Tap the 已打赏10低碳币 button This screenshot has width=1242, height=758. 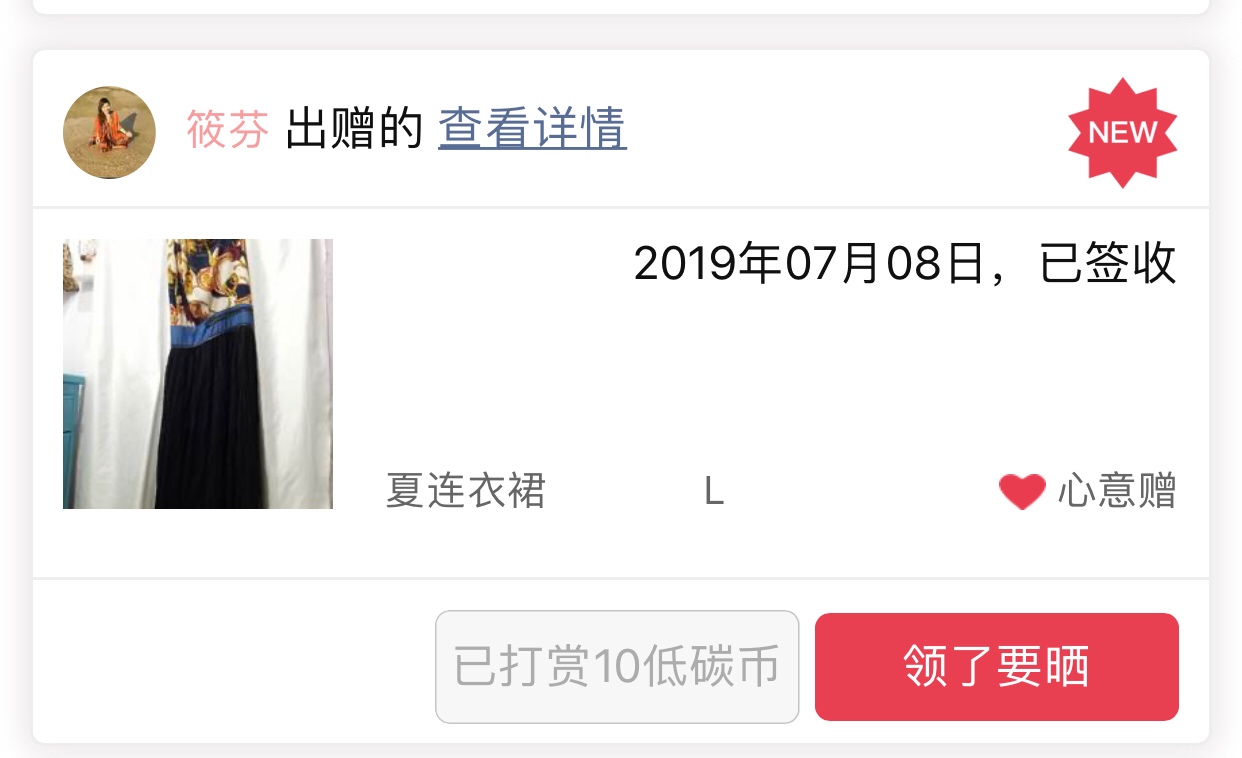coord(617,667)
